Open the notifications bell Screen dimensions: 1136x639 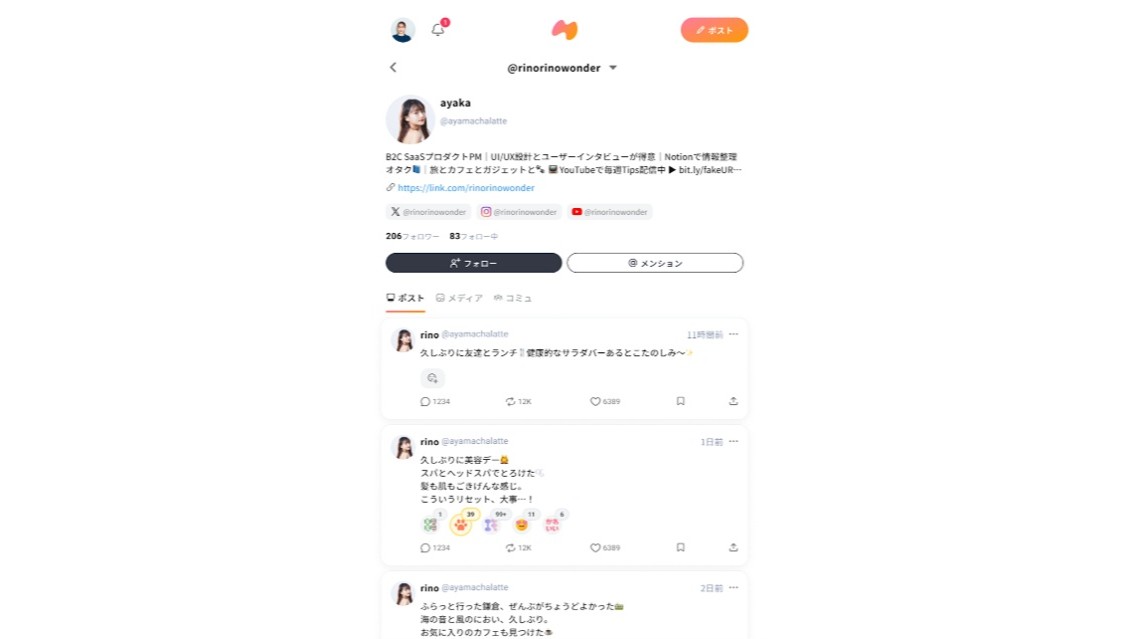[438, 30]
